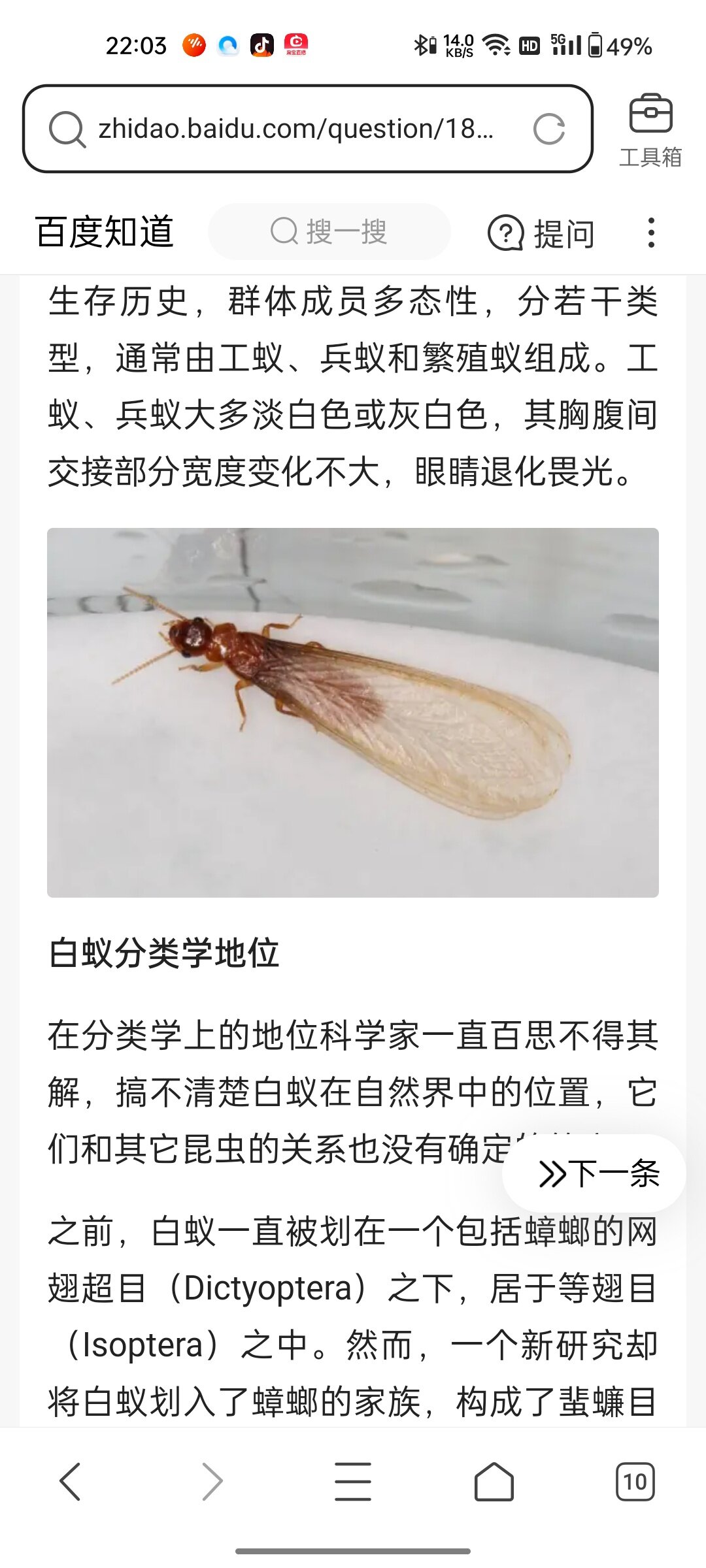Tap 提问 to ask a question
Viewport: 706px width, 1568px height.
coord(541,233)
